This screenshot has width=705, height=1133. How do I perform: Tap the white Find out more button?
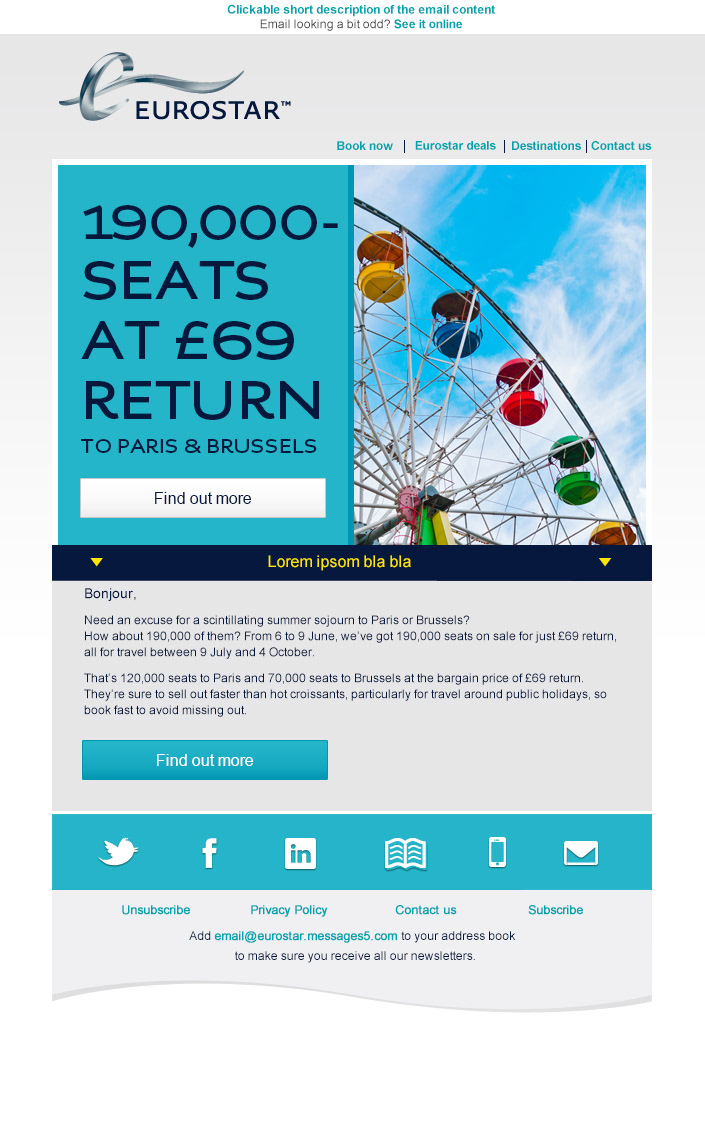pyautogui.click(x=203, y=498)
